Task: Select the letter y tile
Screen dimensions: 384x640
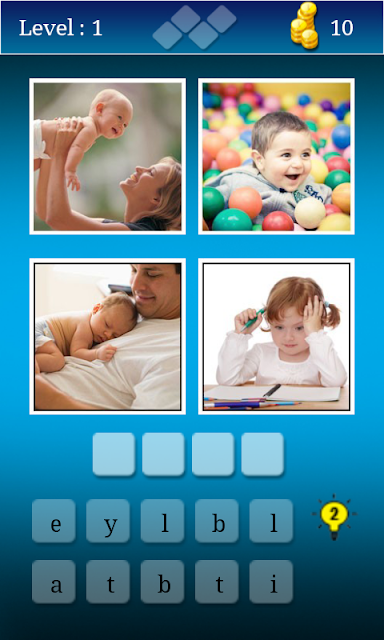Action: pyautogui.click(x=108, y=521)
